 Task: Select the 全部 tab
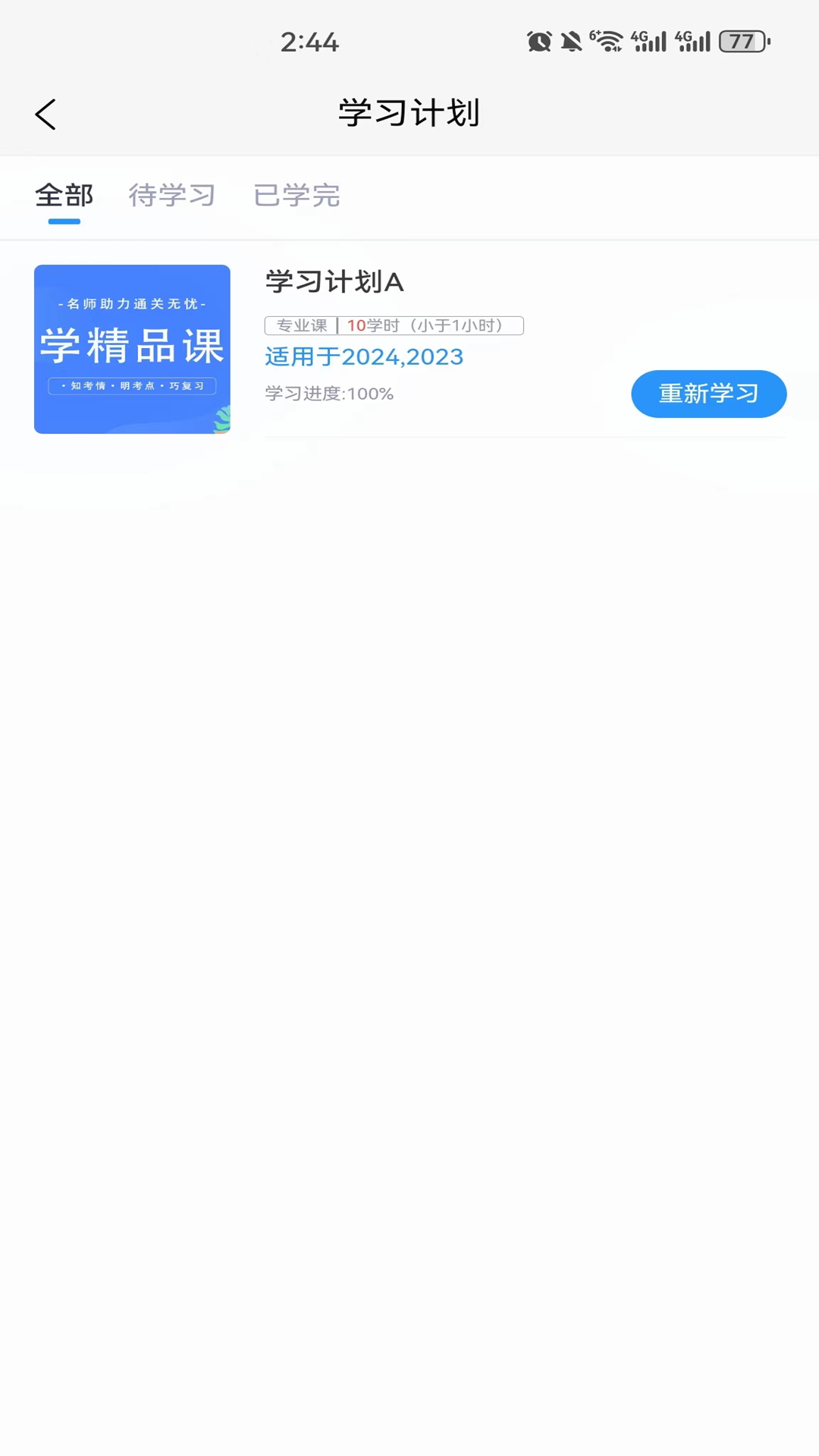64,195
